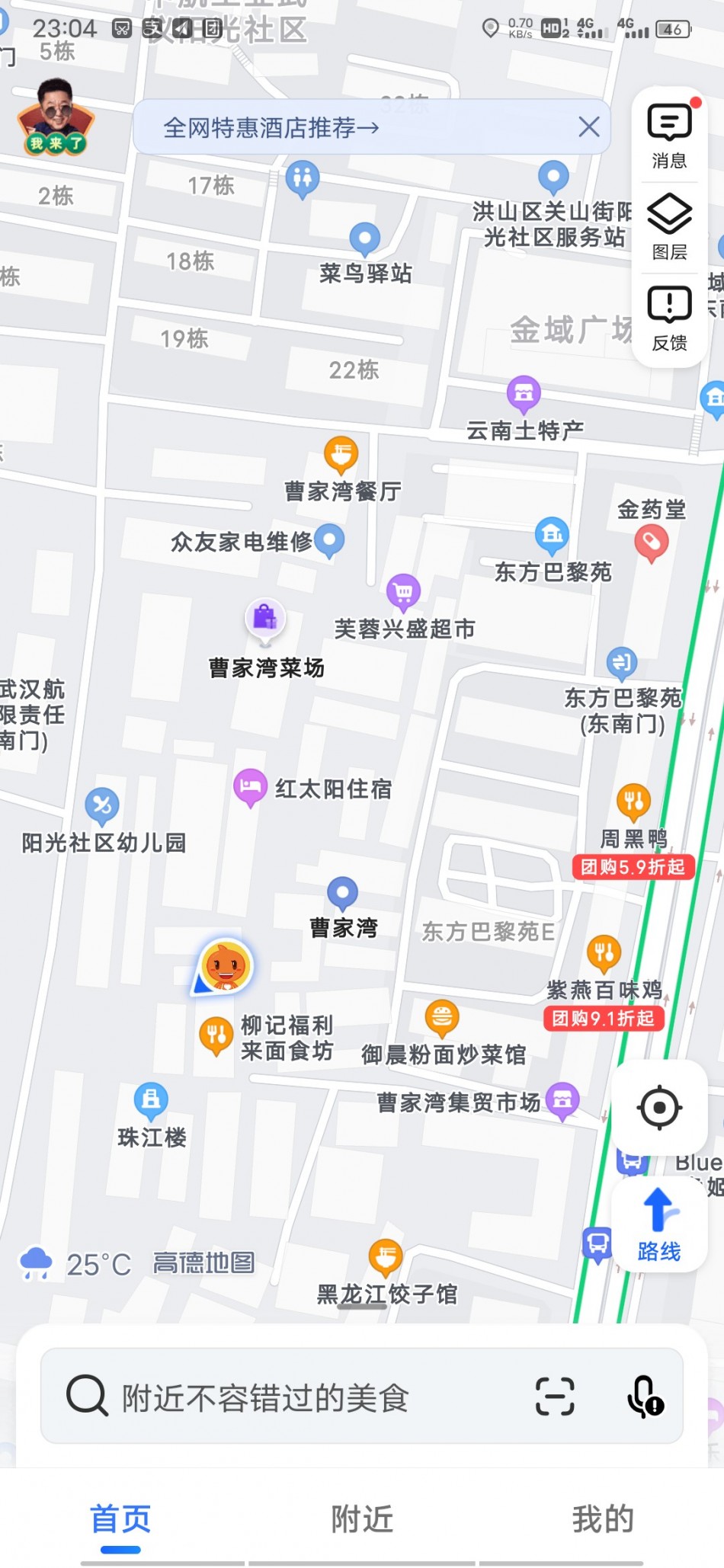
Task: Open the 菜鸟驿站 map marker
Action: pos(364,239)
